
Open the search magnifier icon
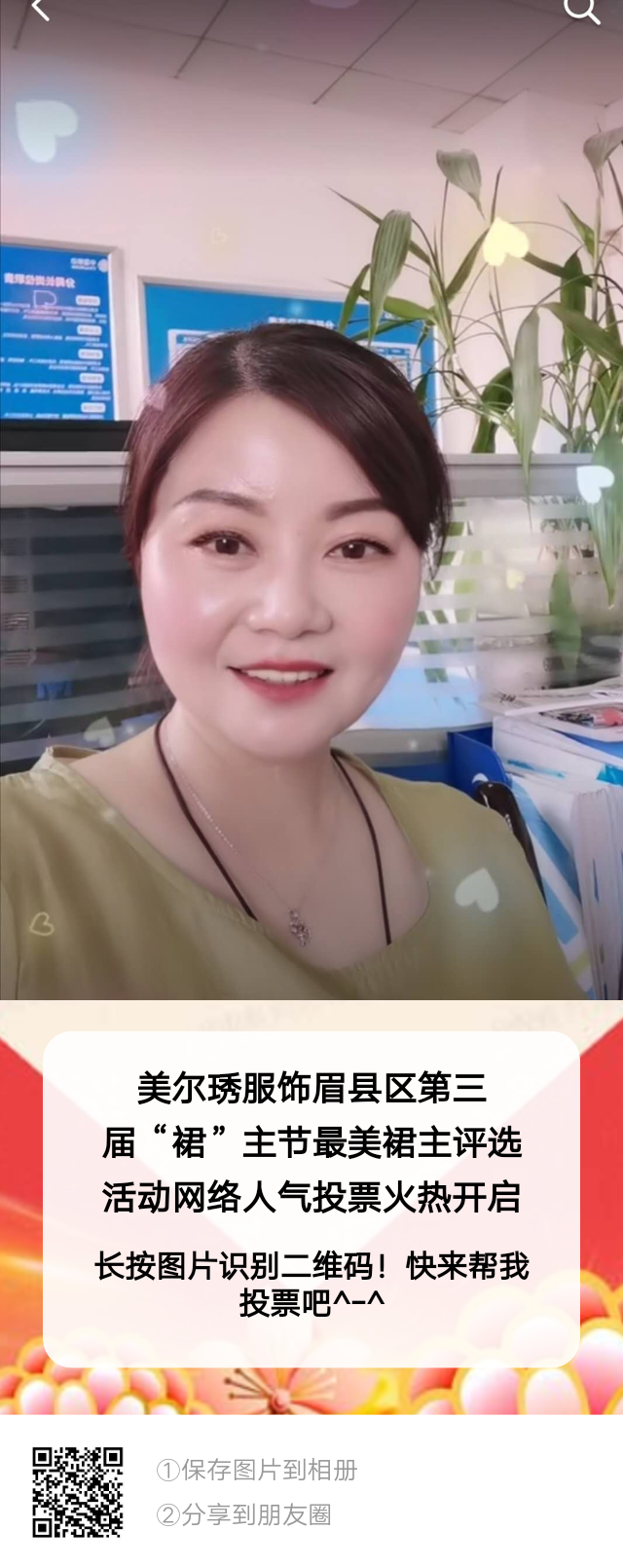(581, 10)
